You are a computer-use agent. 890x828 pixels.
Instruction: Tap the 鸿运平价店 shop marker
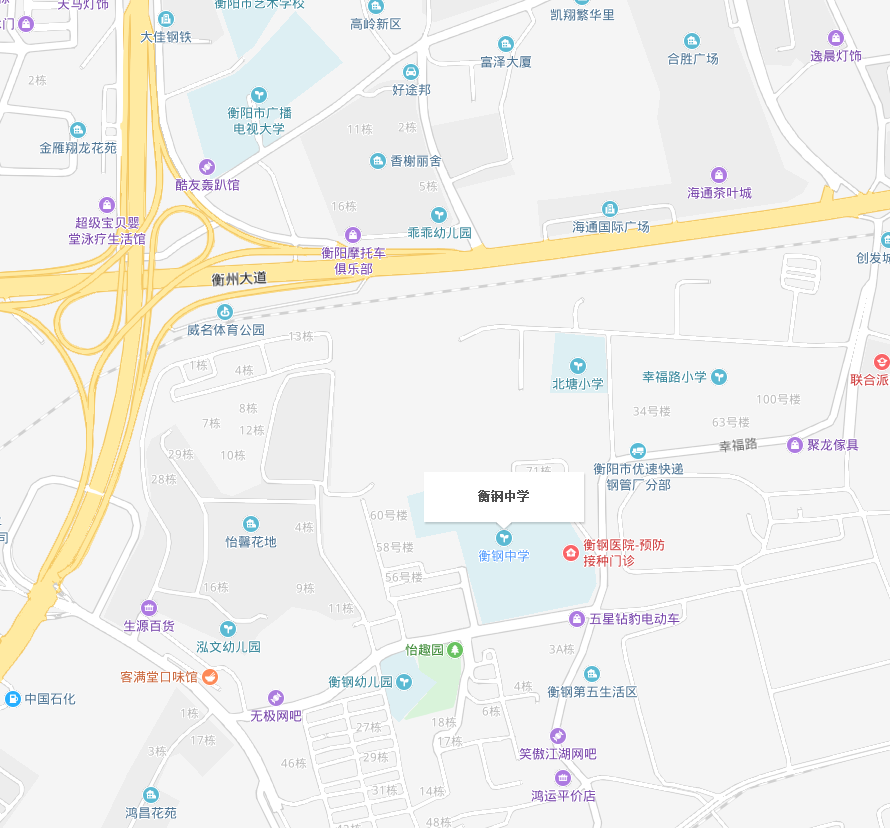[563, 778]
